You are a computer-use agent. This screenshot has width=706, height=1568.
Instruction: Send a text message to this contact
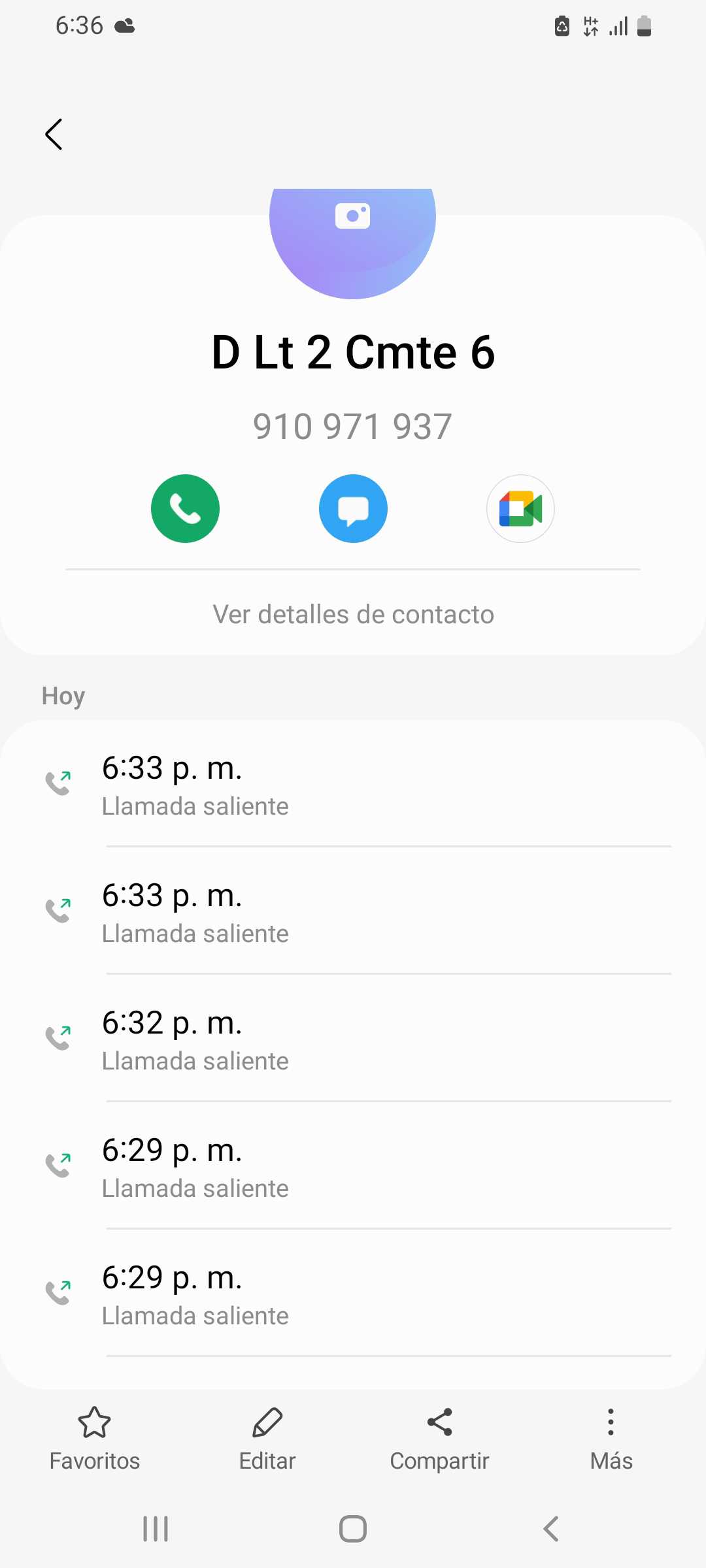(353, 508)
